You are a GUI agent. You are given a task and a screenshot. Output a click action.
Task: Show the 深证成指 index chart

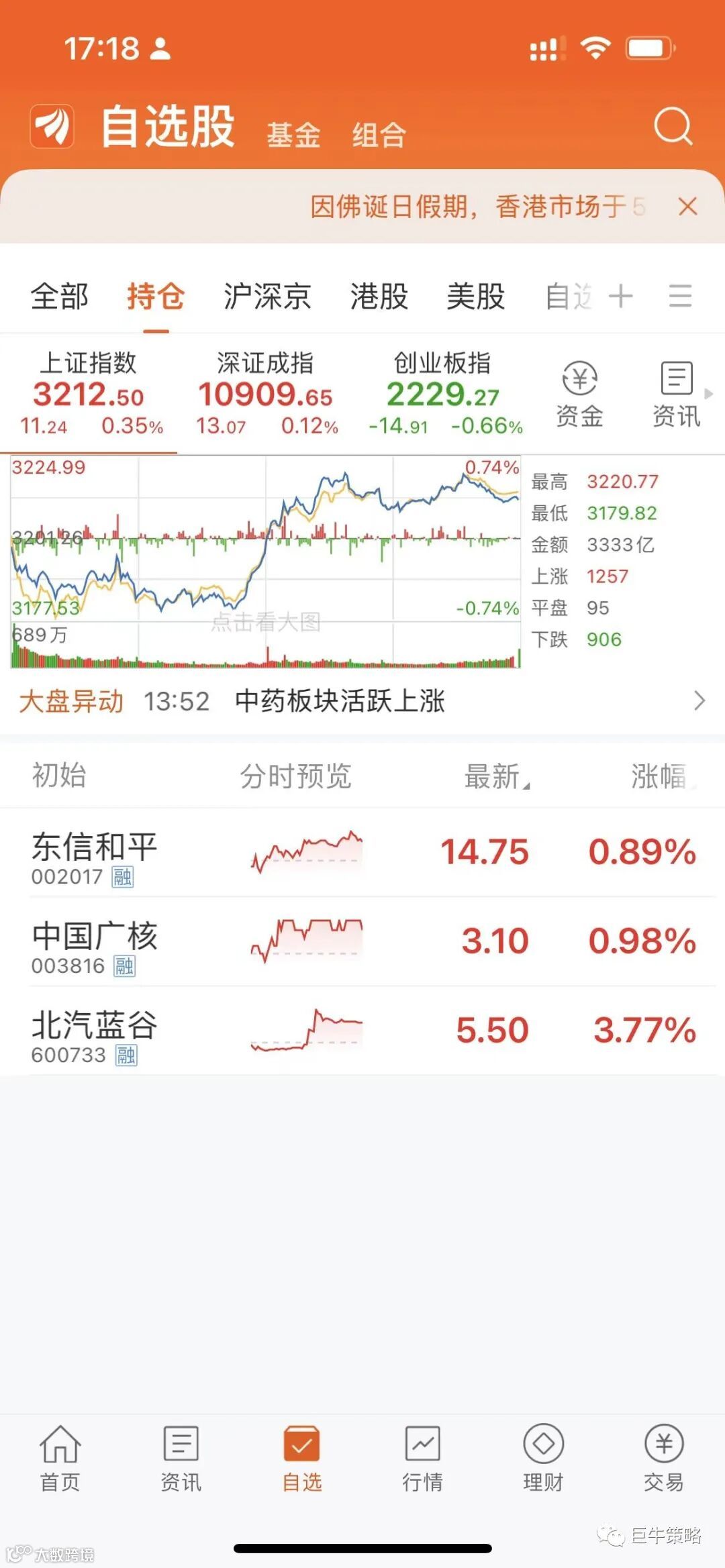266,394
